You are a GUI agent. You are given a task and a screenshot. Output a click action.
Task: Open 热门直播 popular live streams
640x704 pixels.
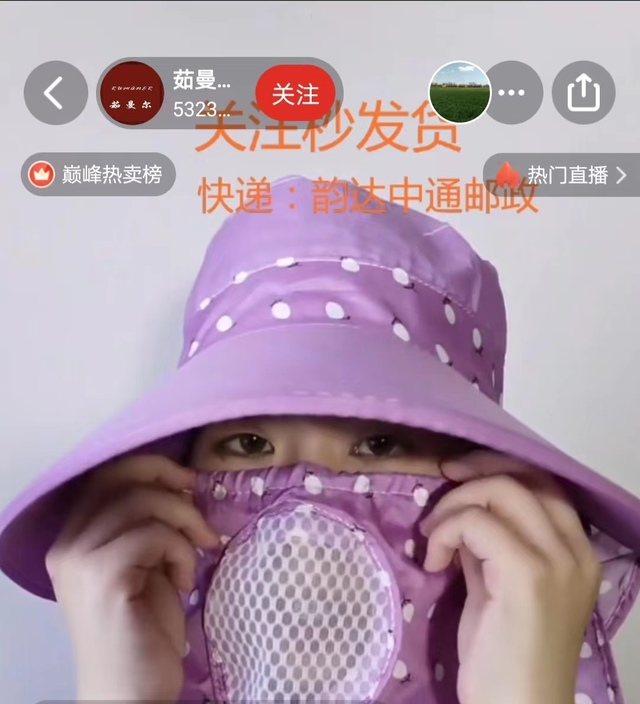coord(564,175)
